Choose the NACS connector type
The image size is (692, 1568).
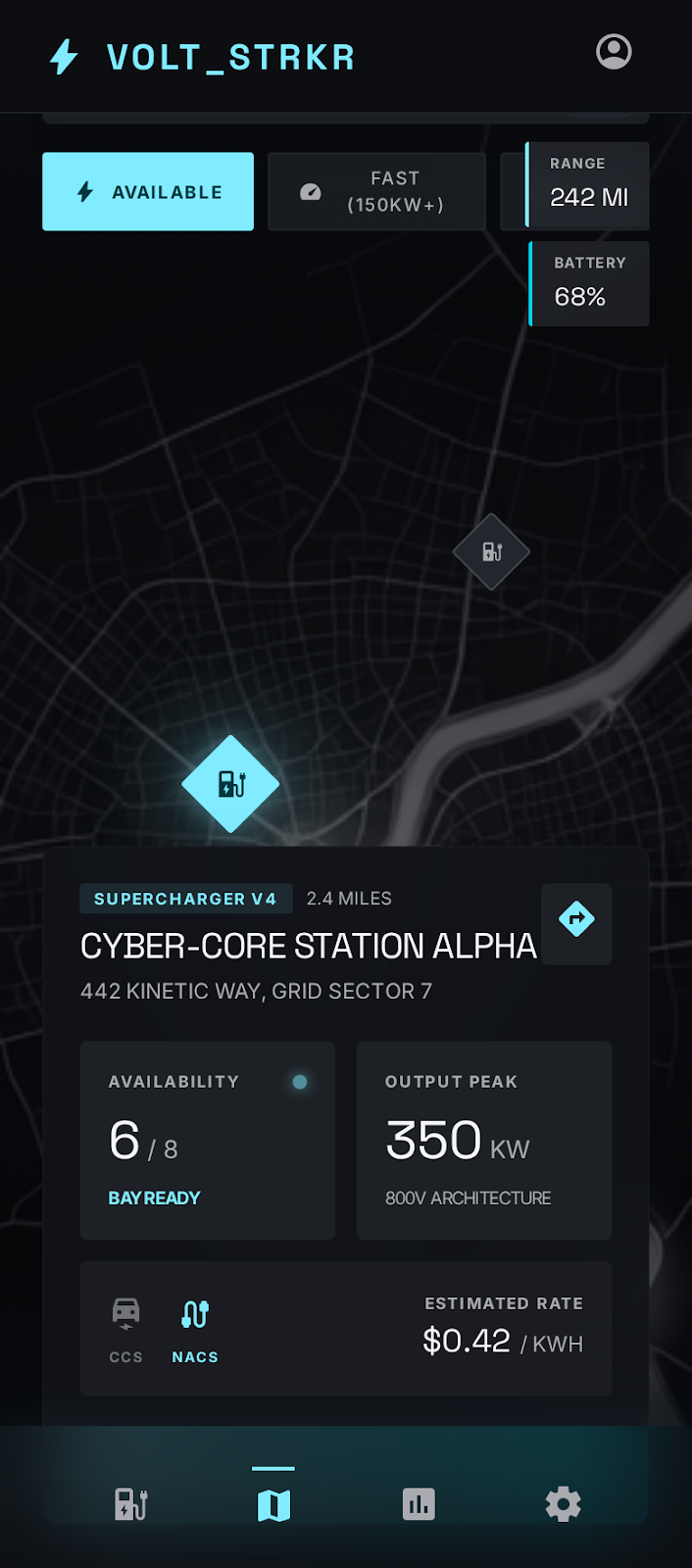coord(195,1328)
